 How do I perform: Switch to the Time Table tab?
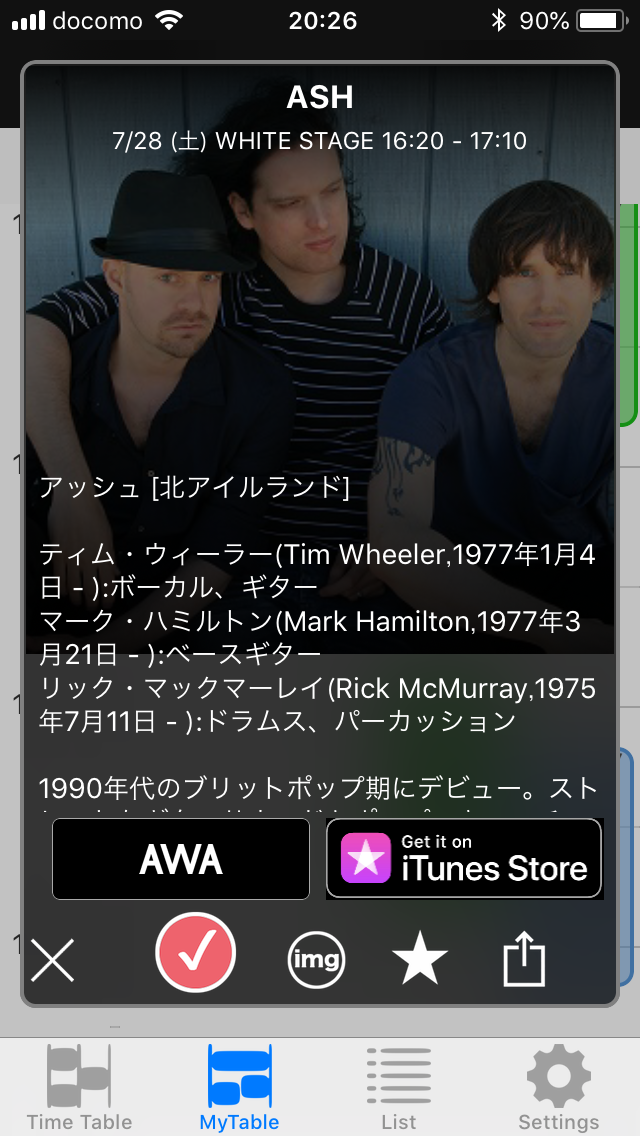tap(79, 1088)
